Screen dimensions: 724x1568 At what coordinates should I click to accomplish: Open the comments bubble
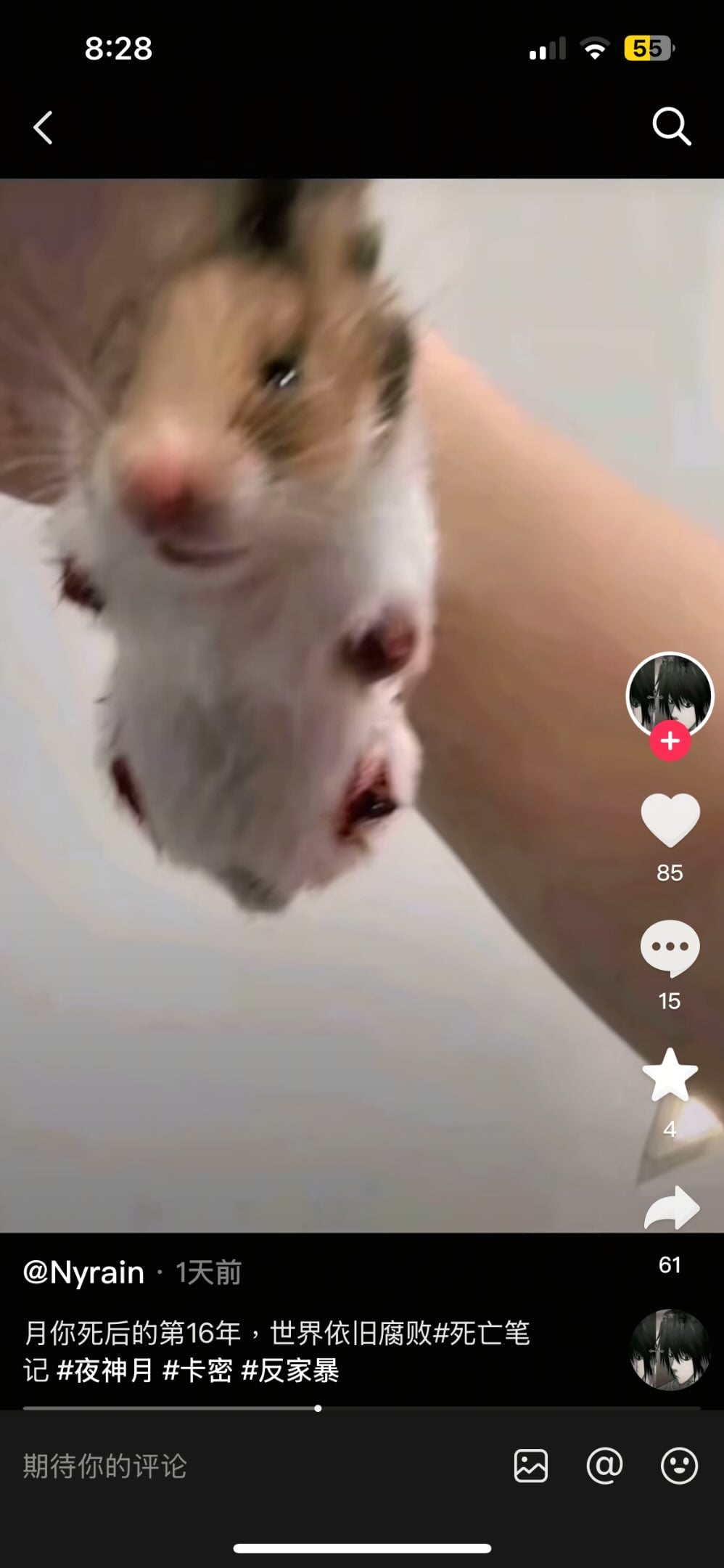click(x=670, y=948)
